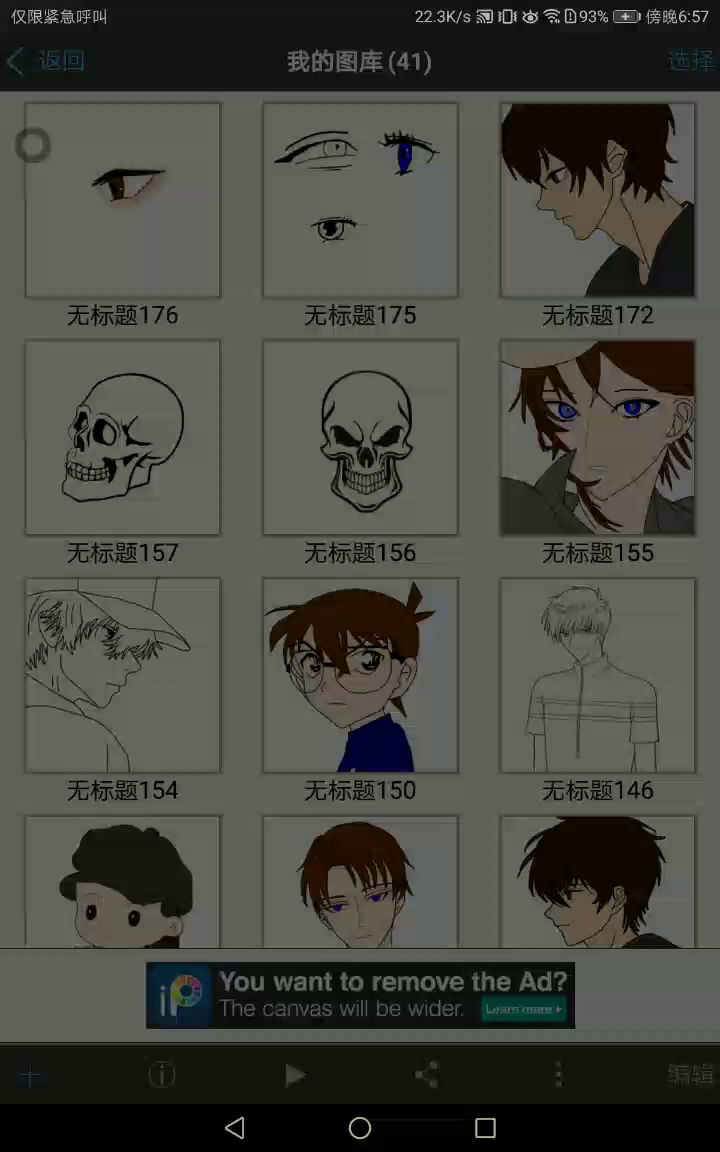Viewport: 720px width, 1152px height.
Task: Tap Learn more on the ad banner
Action: tap(524, 1010)
